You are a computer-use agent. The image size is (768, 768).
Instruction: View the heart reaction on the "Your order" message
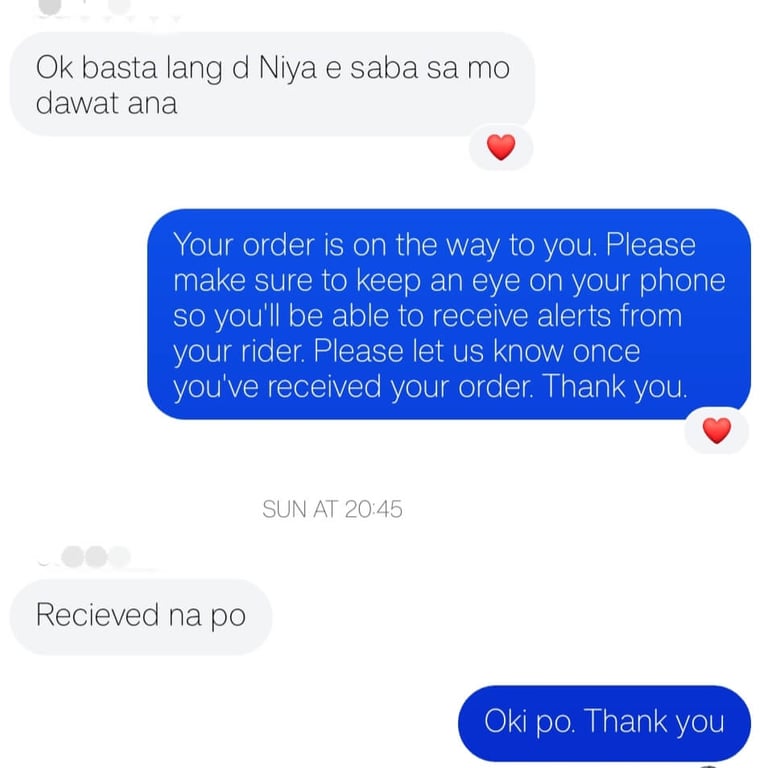click(717, 431)
